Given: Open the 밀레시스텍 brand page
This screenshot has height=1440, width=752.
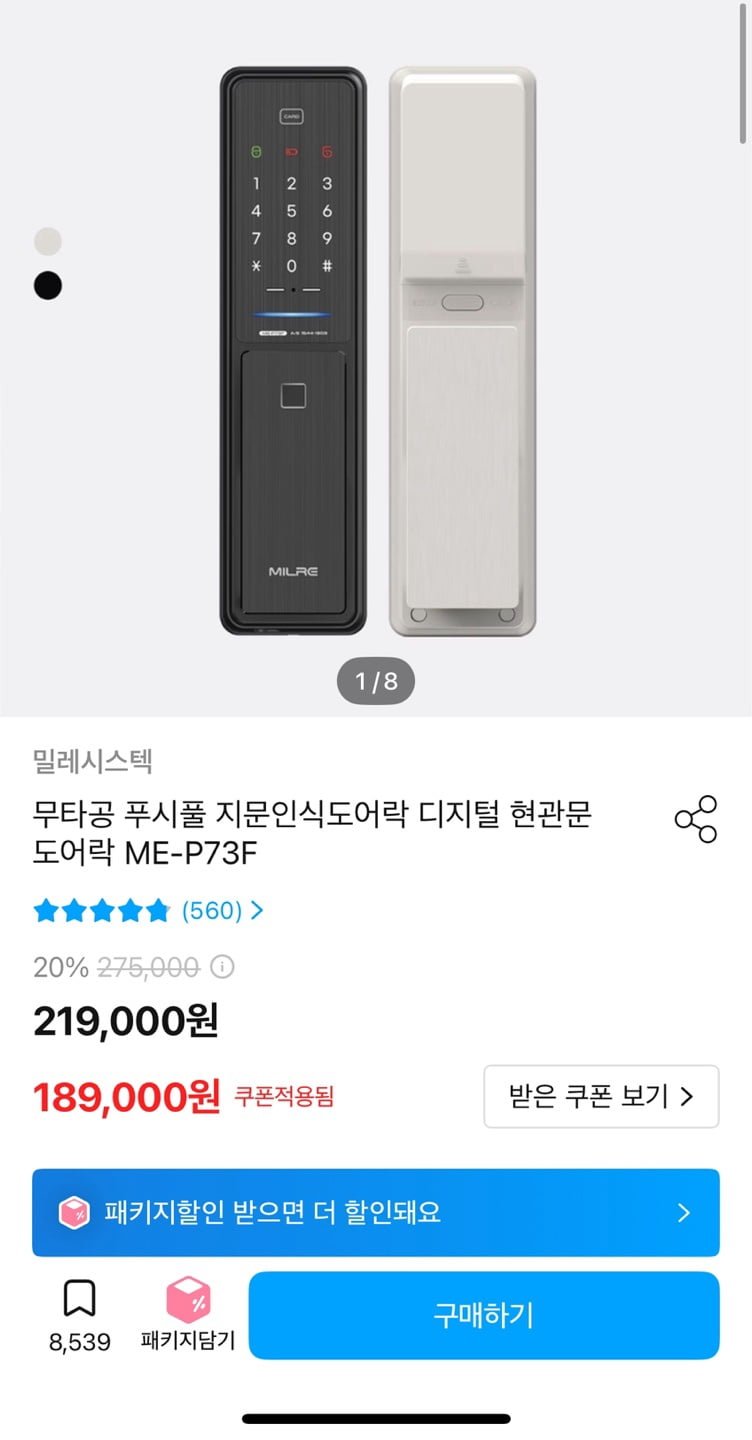Looking at the screenshot, I should [x=92, y=762].
